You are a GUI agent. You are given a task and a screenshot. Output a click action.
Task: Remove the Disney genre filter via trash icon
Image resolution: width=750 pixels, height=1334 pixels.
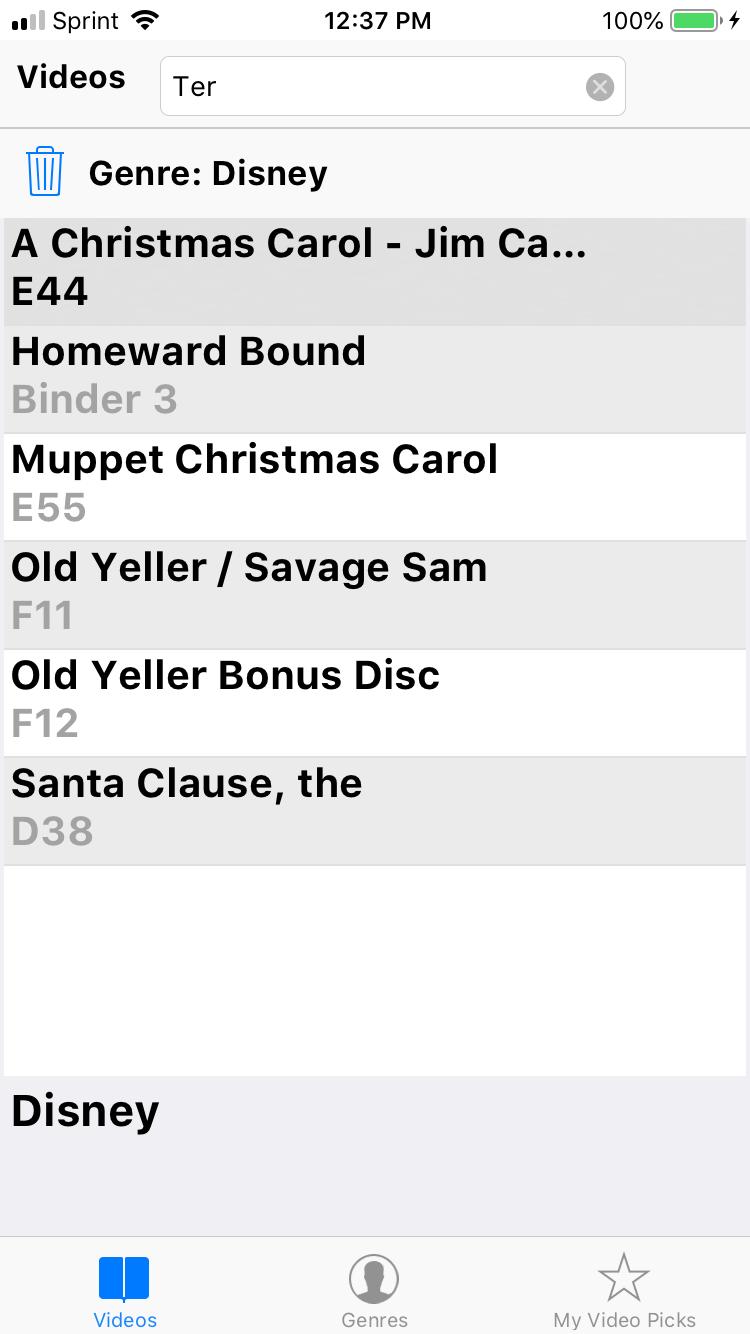pos(45,172)
